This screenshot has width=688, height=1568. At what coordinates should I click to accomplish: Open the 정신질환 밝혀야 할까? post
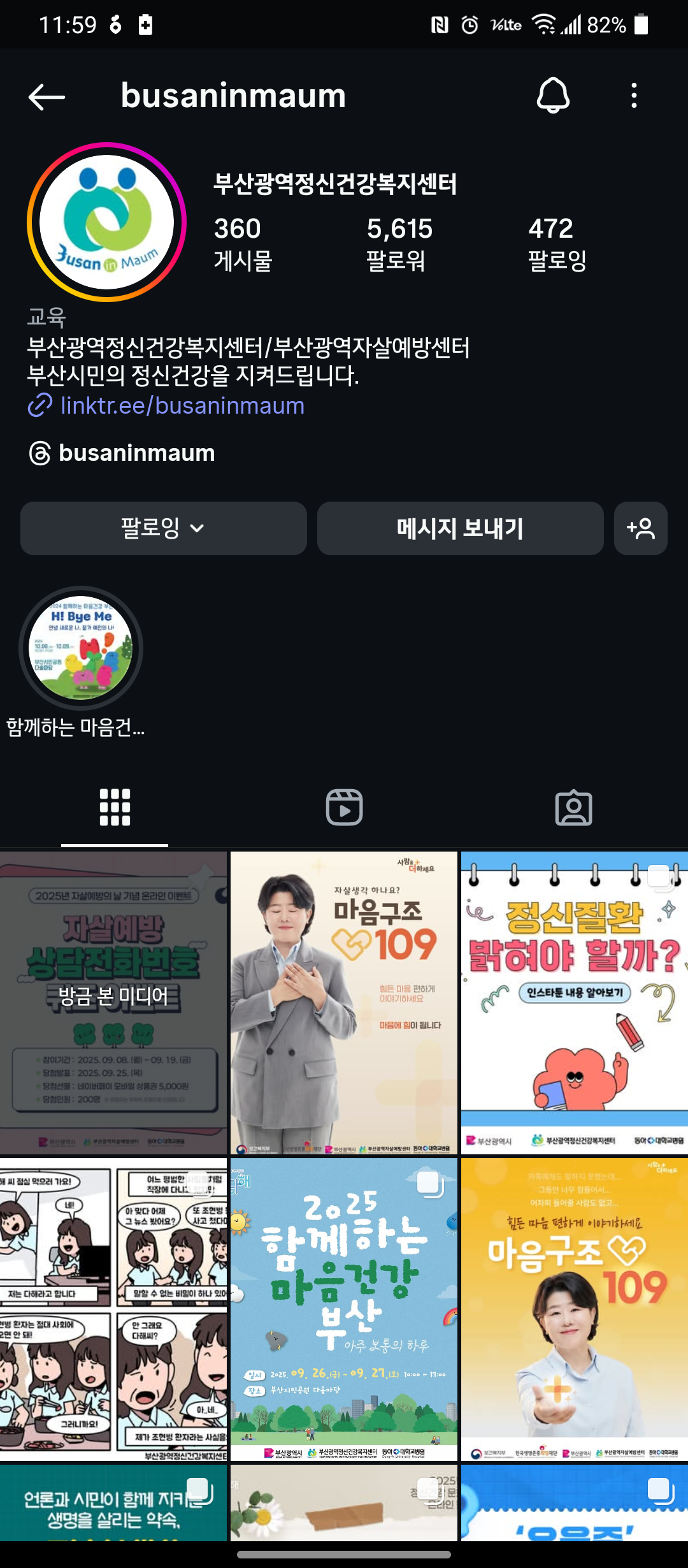tap(574, 1003)
